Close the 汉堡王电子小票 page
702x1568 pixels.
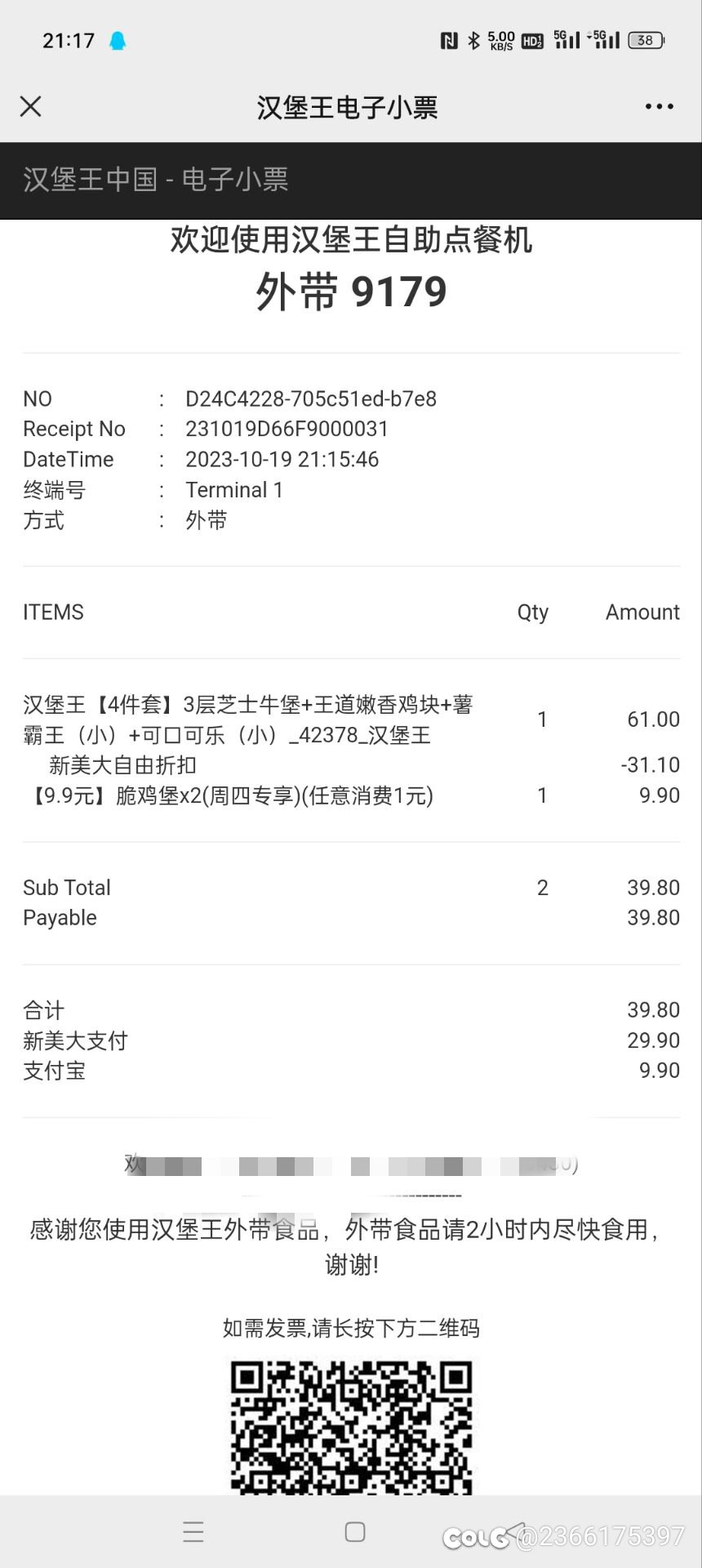click(31, 106)
